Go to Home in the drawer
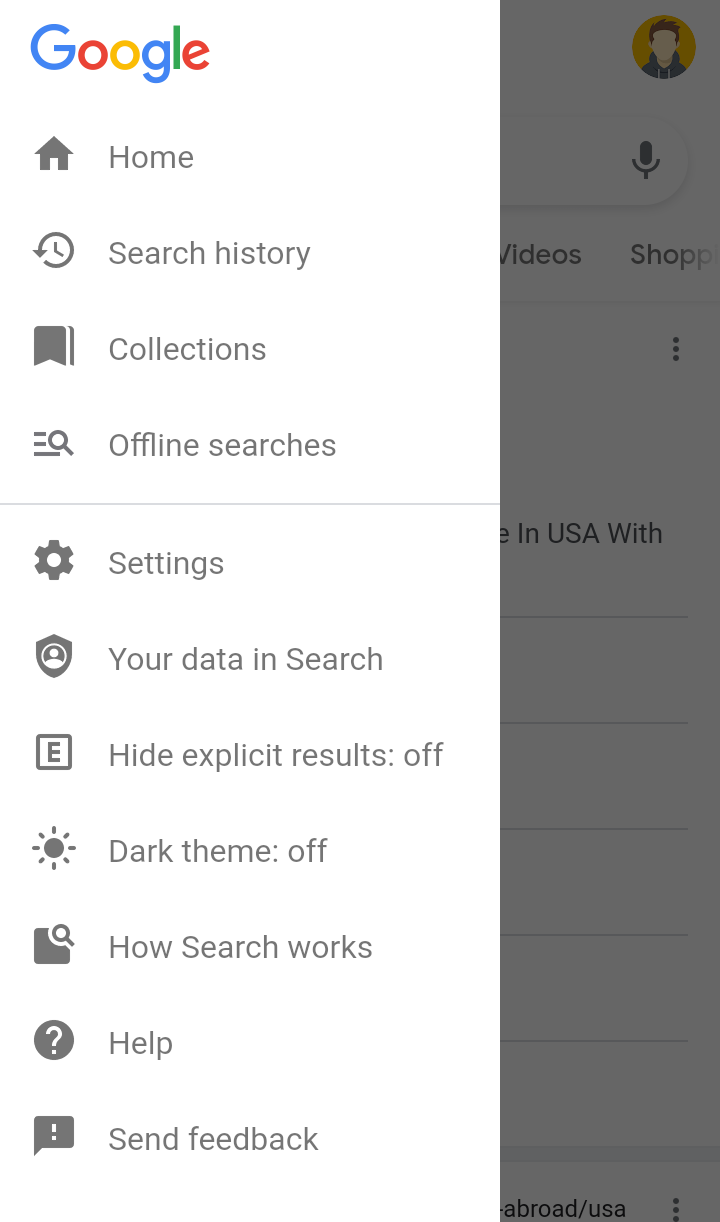 (x=151, y=157)
